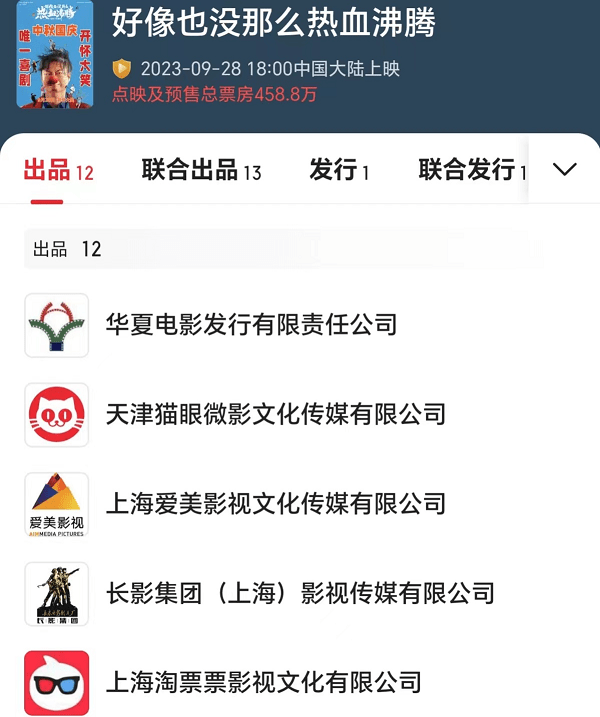Switch to the 联合发行 tab
Image resolution: width=600 pixels, height=717 pixels.
click(x=471, y=171)
